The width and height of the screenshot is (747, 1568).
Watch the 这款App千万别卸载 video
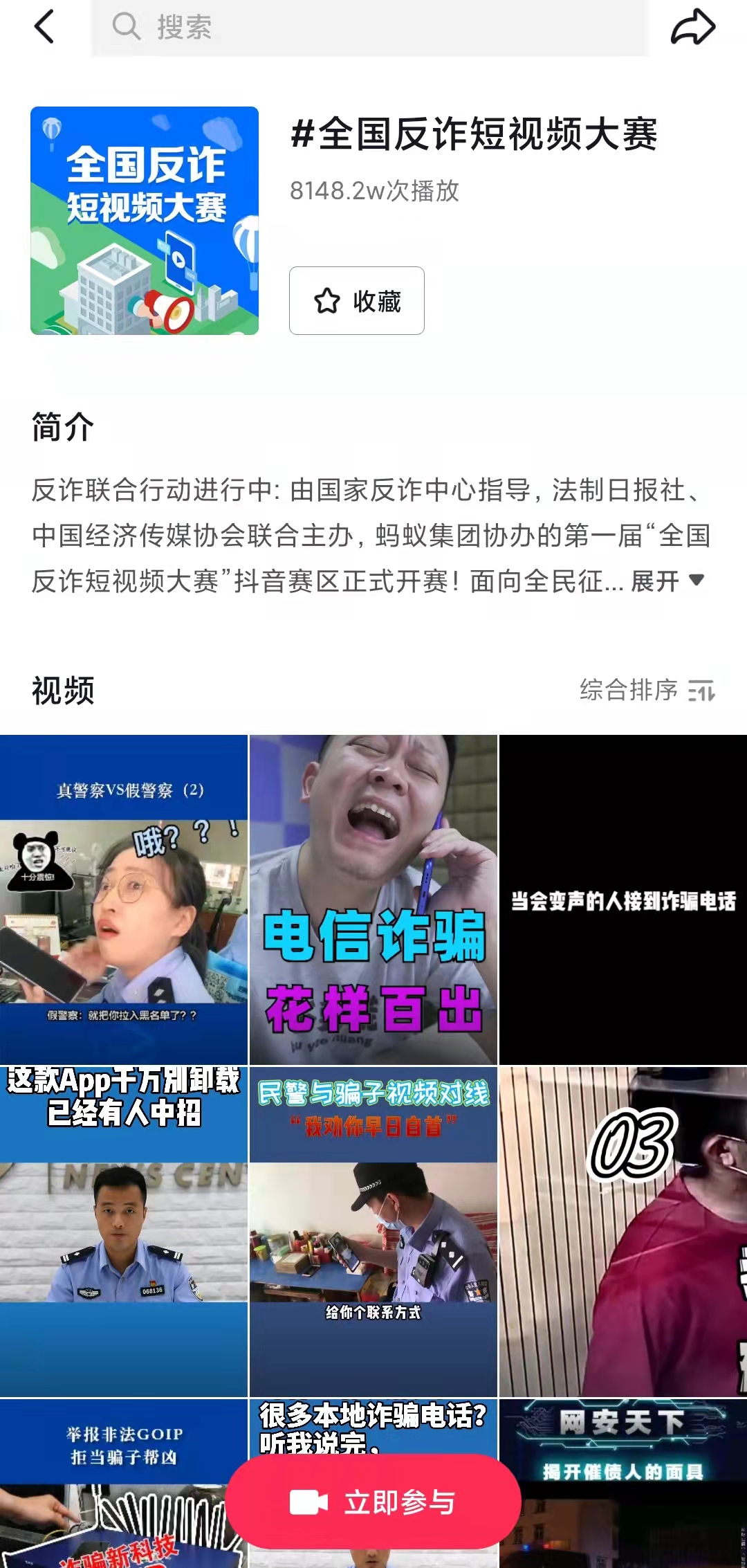[x=124, y=1232]
